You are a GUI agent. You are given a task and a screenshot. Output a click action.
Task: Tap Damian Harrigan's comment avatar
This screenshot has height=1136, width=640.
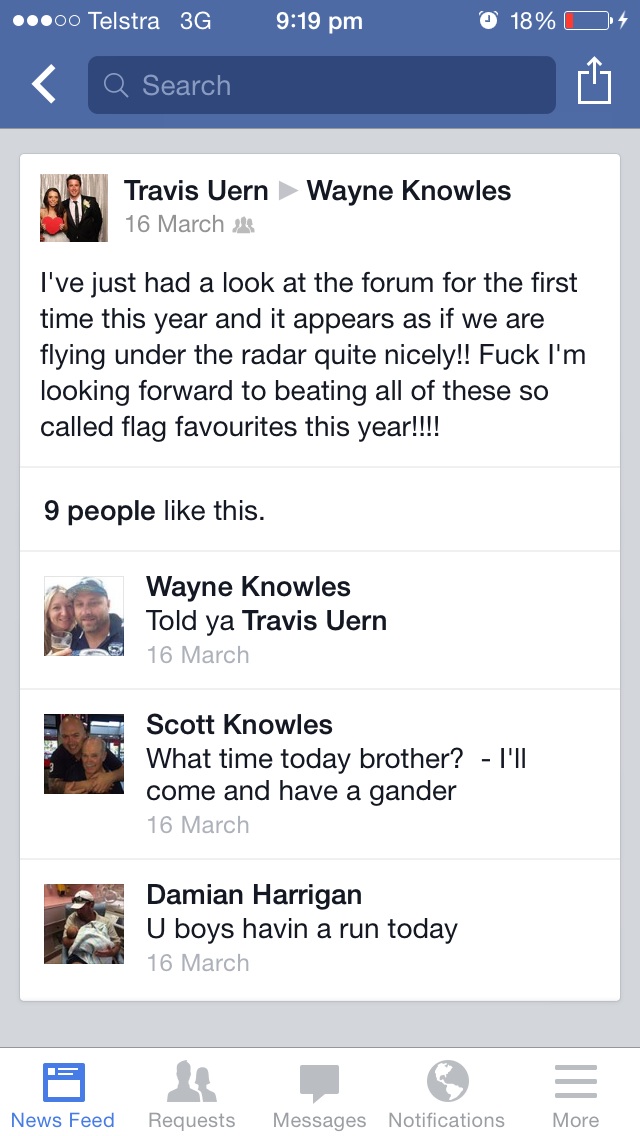[x=84, y=924]
